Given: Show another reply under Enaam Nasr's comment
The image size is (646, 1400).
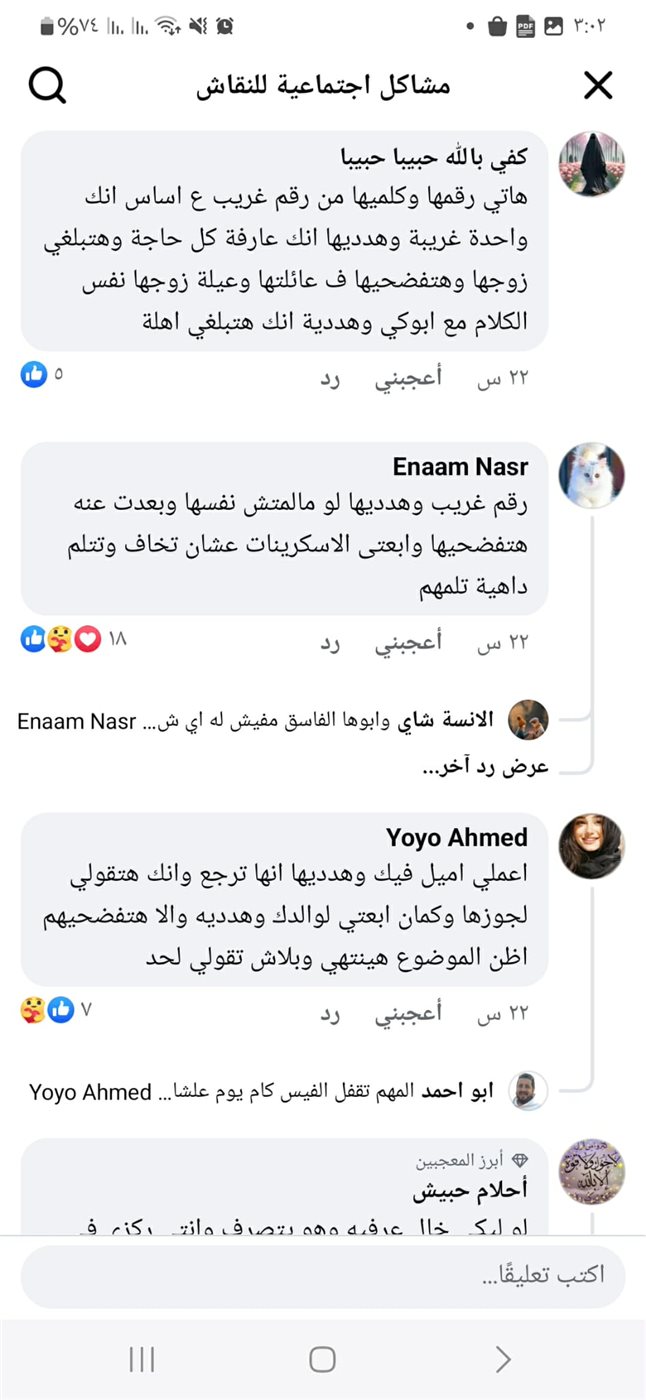Looking at the screenshot, I should [x=485, y=768].
